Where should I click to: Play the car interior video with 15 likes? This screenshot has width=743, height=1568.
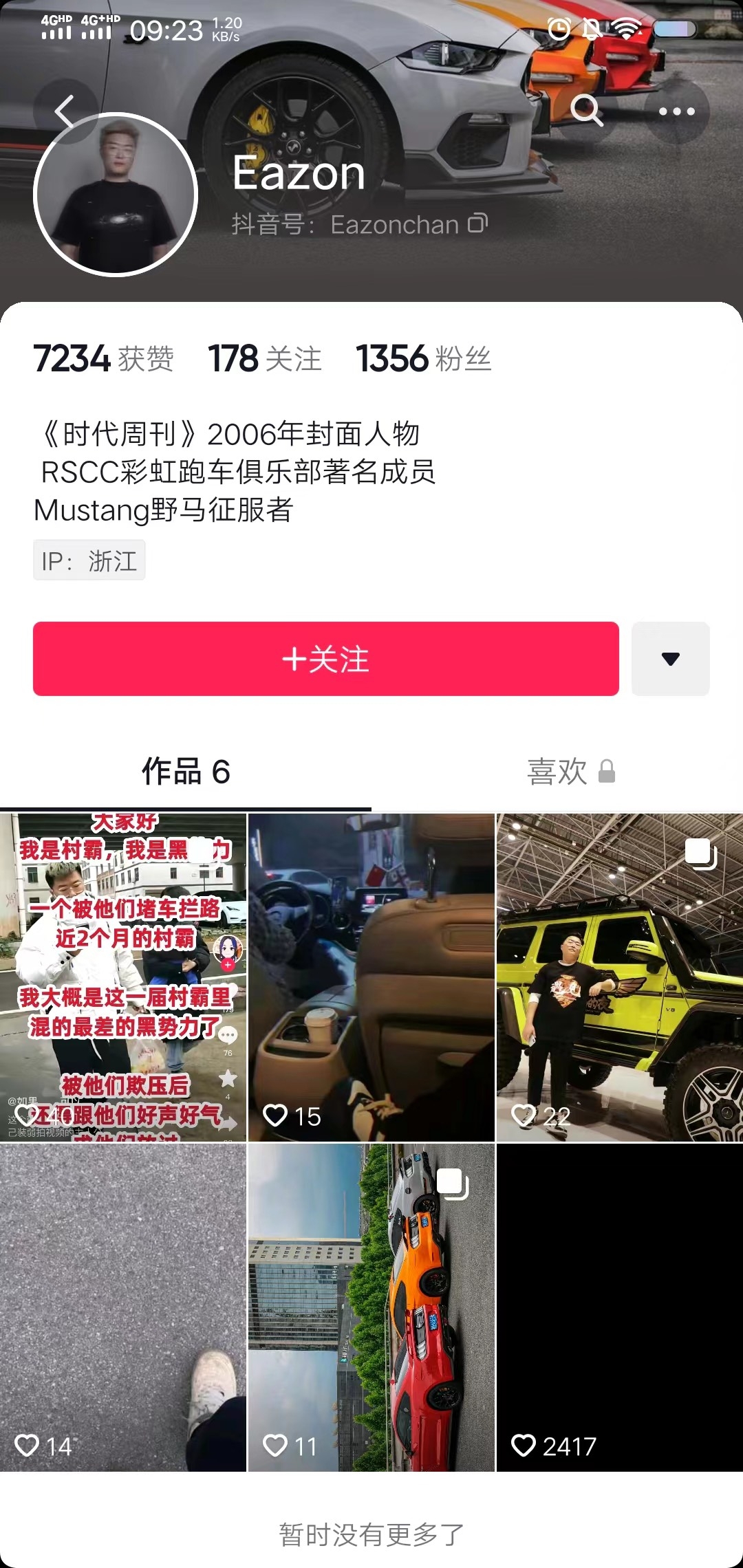[371, 977]
